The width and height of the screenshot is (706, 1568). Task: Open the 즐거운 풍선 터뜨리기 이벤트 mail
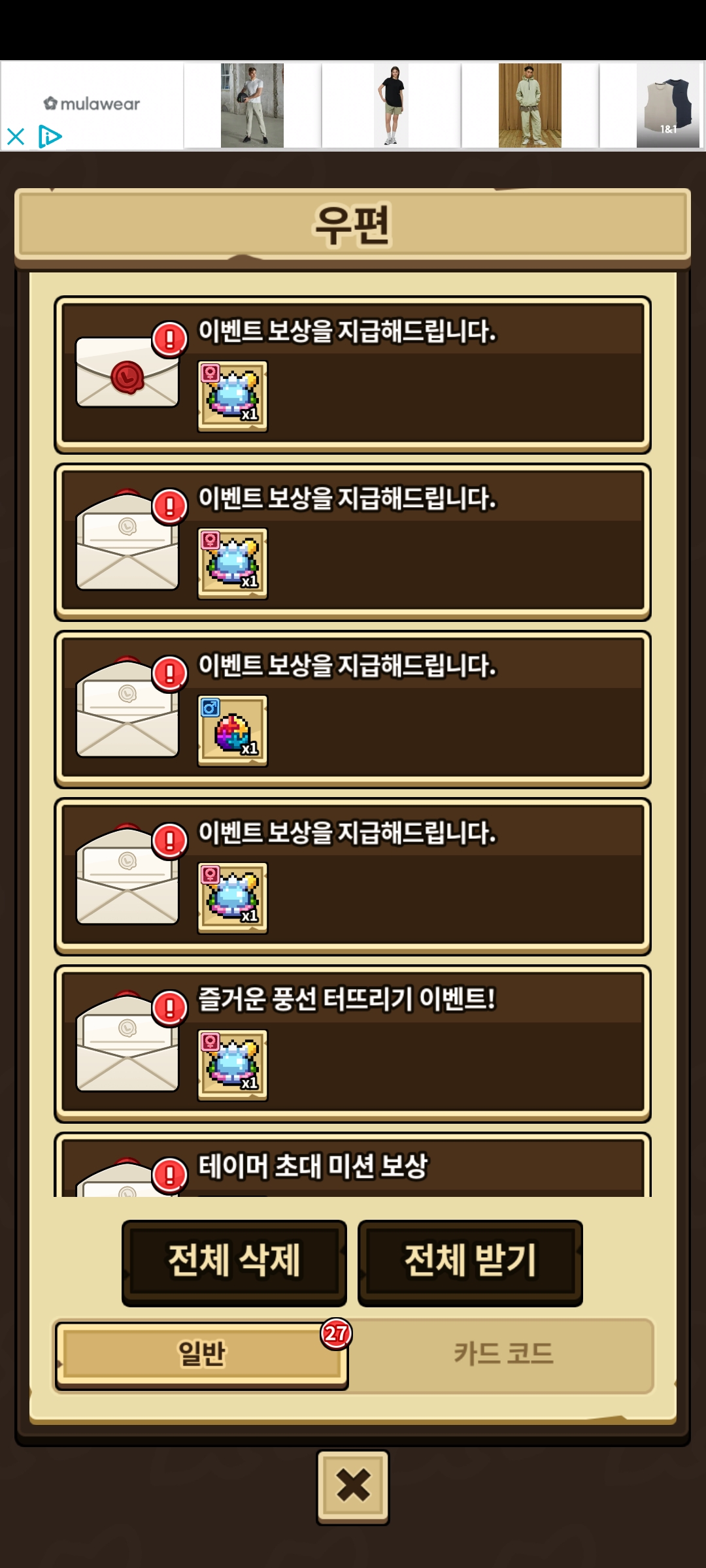(x=353, y=1044)
